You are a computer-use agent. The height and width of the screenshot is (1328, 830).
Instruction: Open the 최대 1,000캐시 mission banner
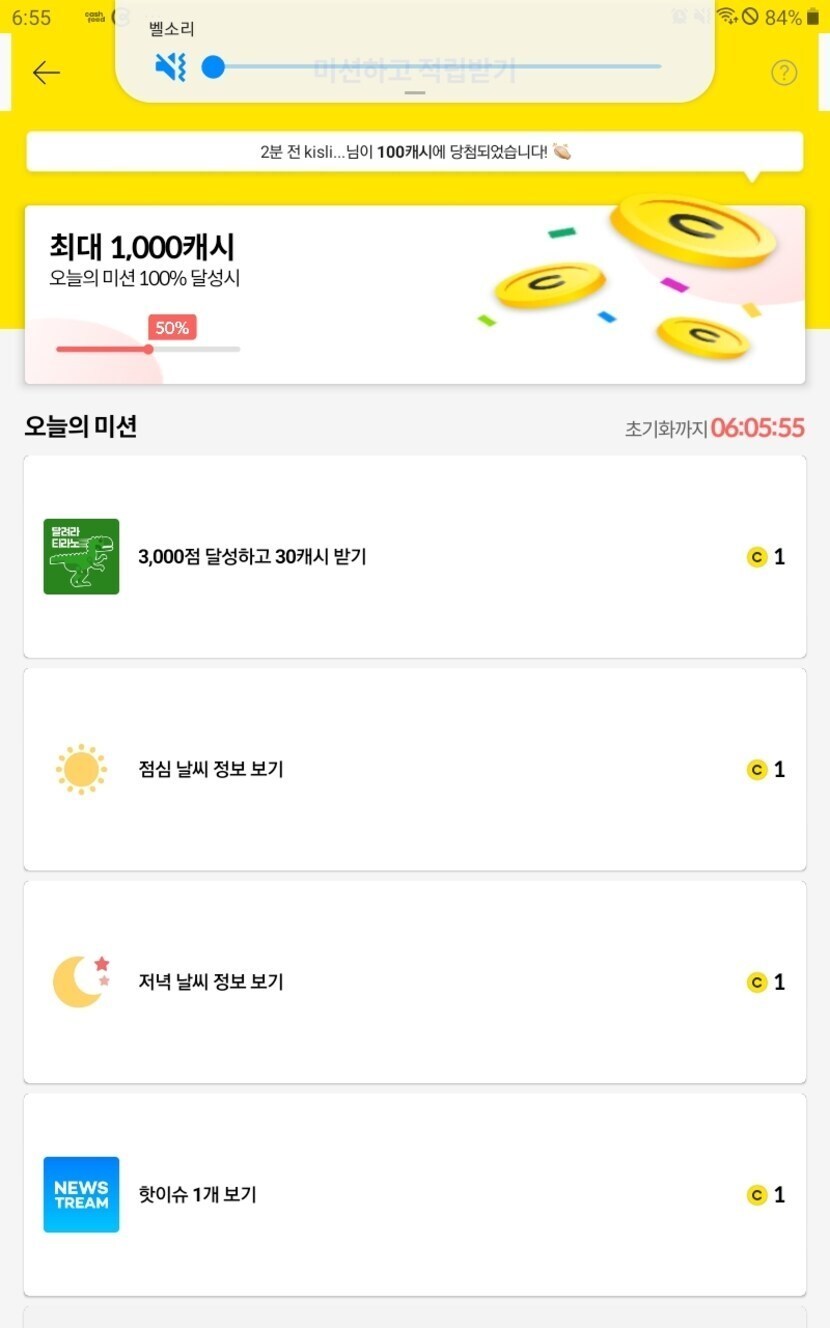tap(414, 294)
